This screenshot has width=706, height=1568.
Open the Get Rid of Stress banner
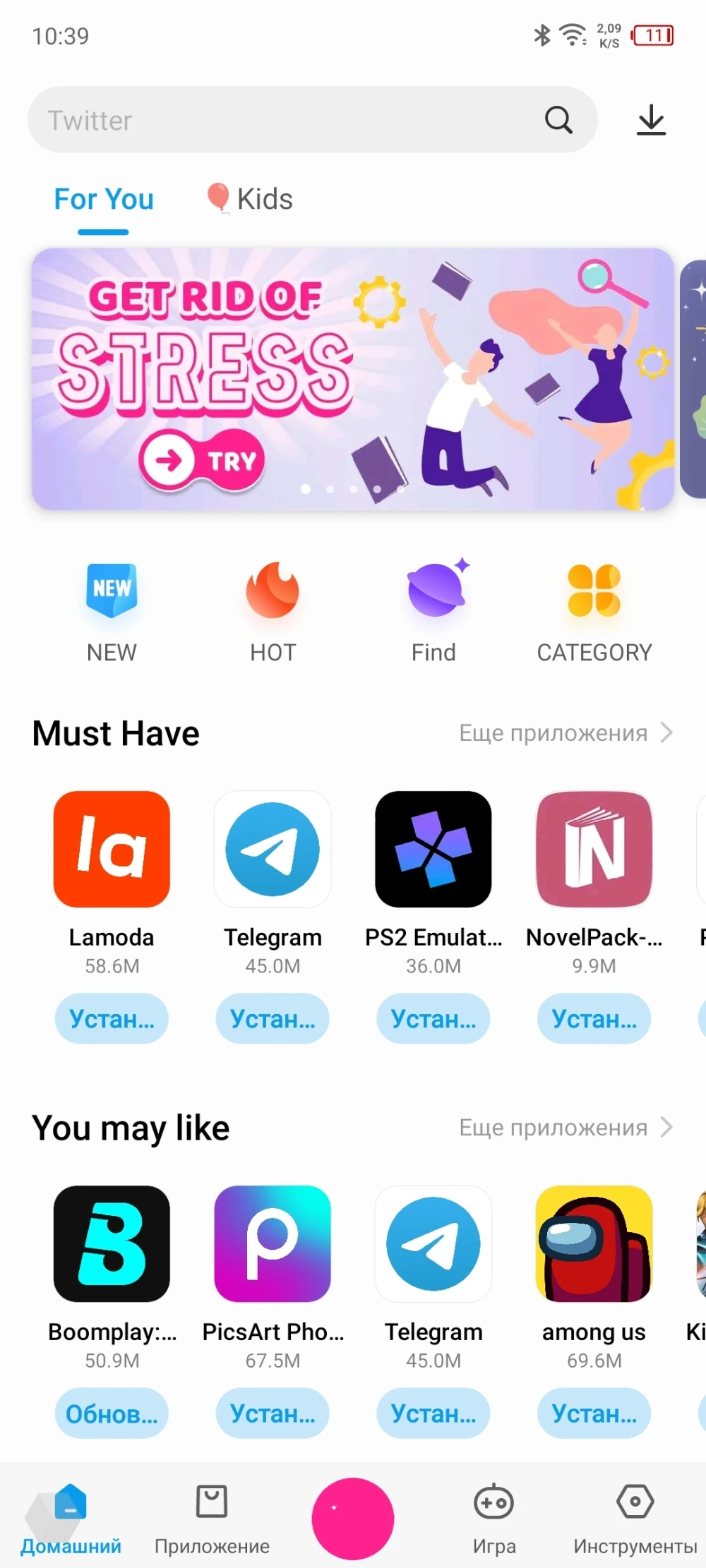click(353, 379)
